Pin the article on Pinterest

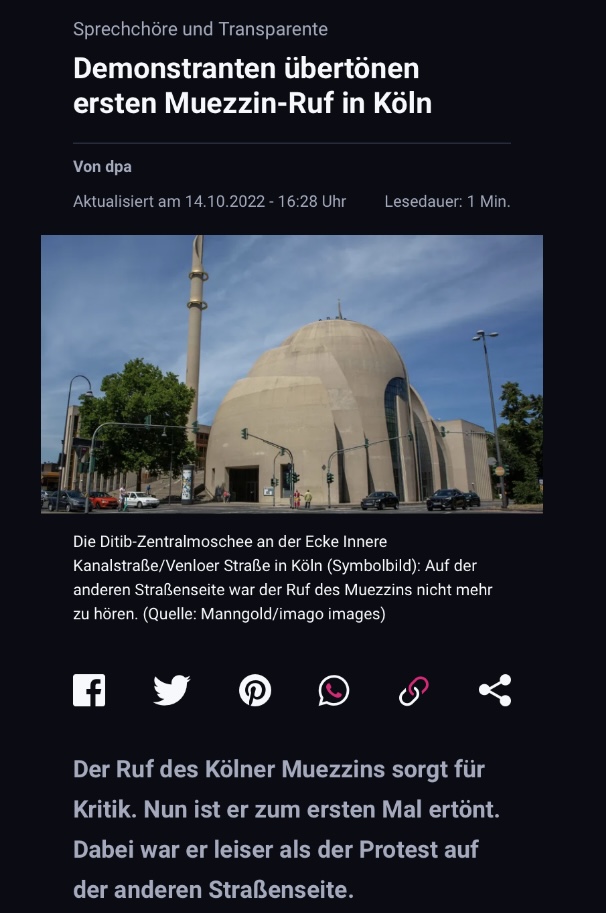tap(255, 690)
